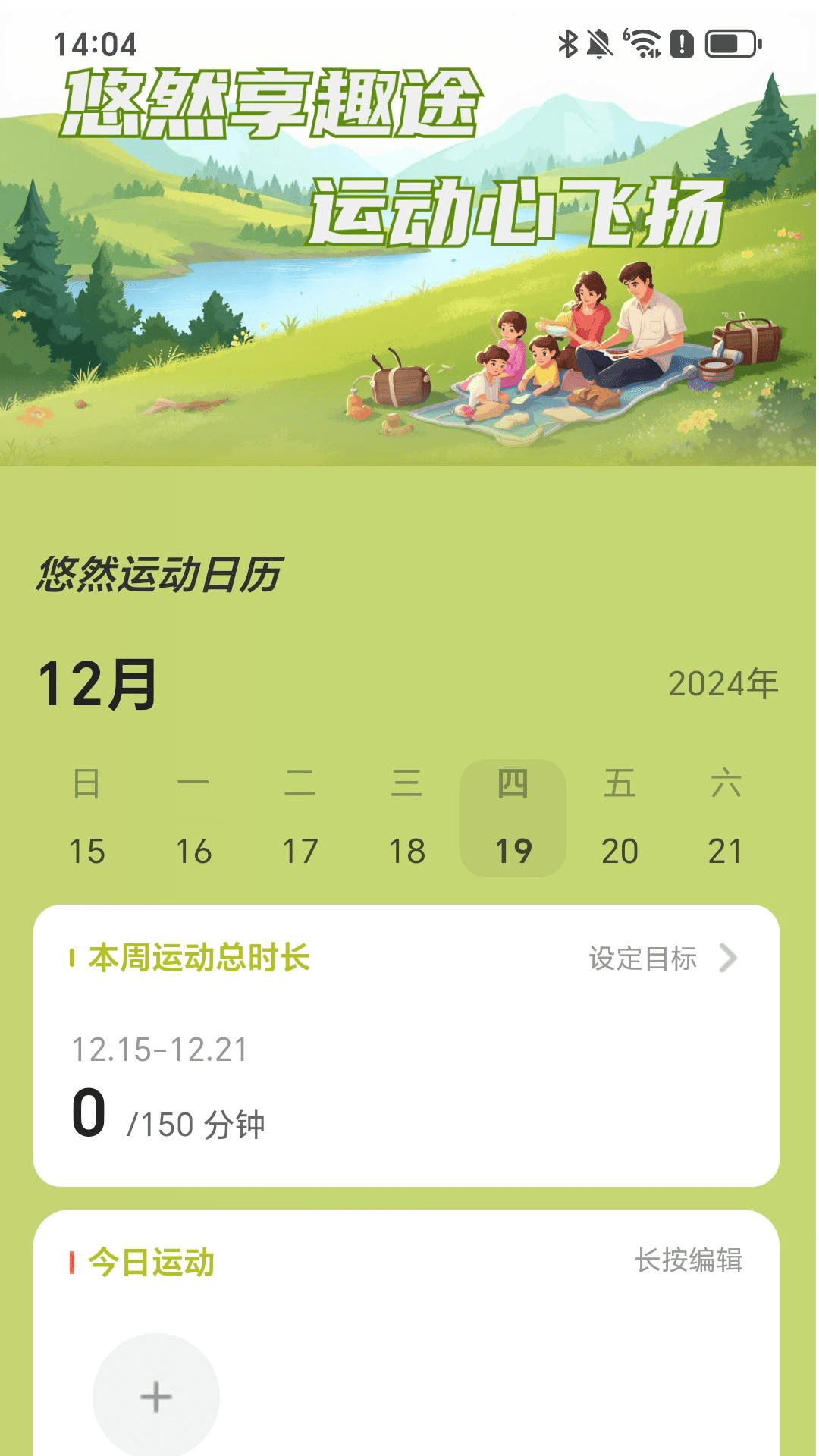This screenshot has height=1456, width=819.
Task: Select Friday the 20th in the calendar
Action: coord(620,819)
